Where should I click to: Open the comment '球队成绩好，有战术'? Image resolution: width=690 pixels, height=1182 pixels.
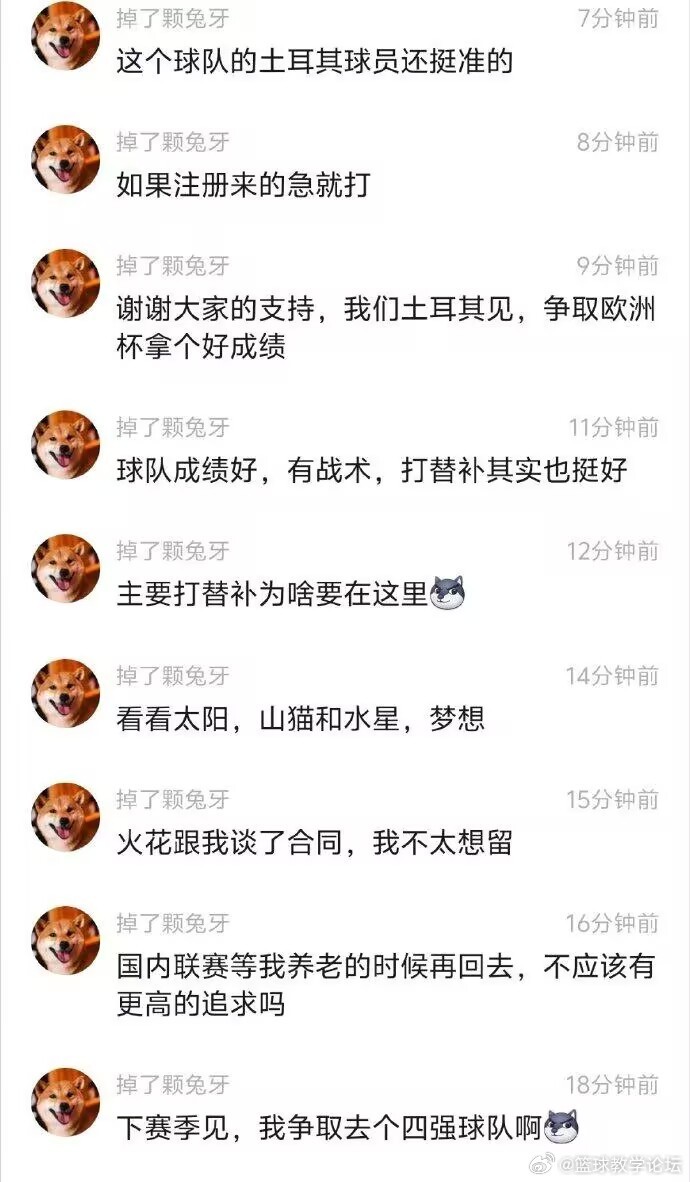point(371,470)
